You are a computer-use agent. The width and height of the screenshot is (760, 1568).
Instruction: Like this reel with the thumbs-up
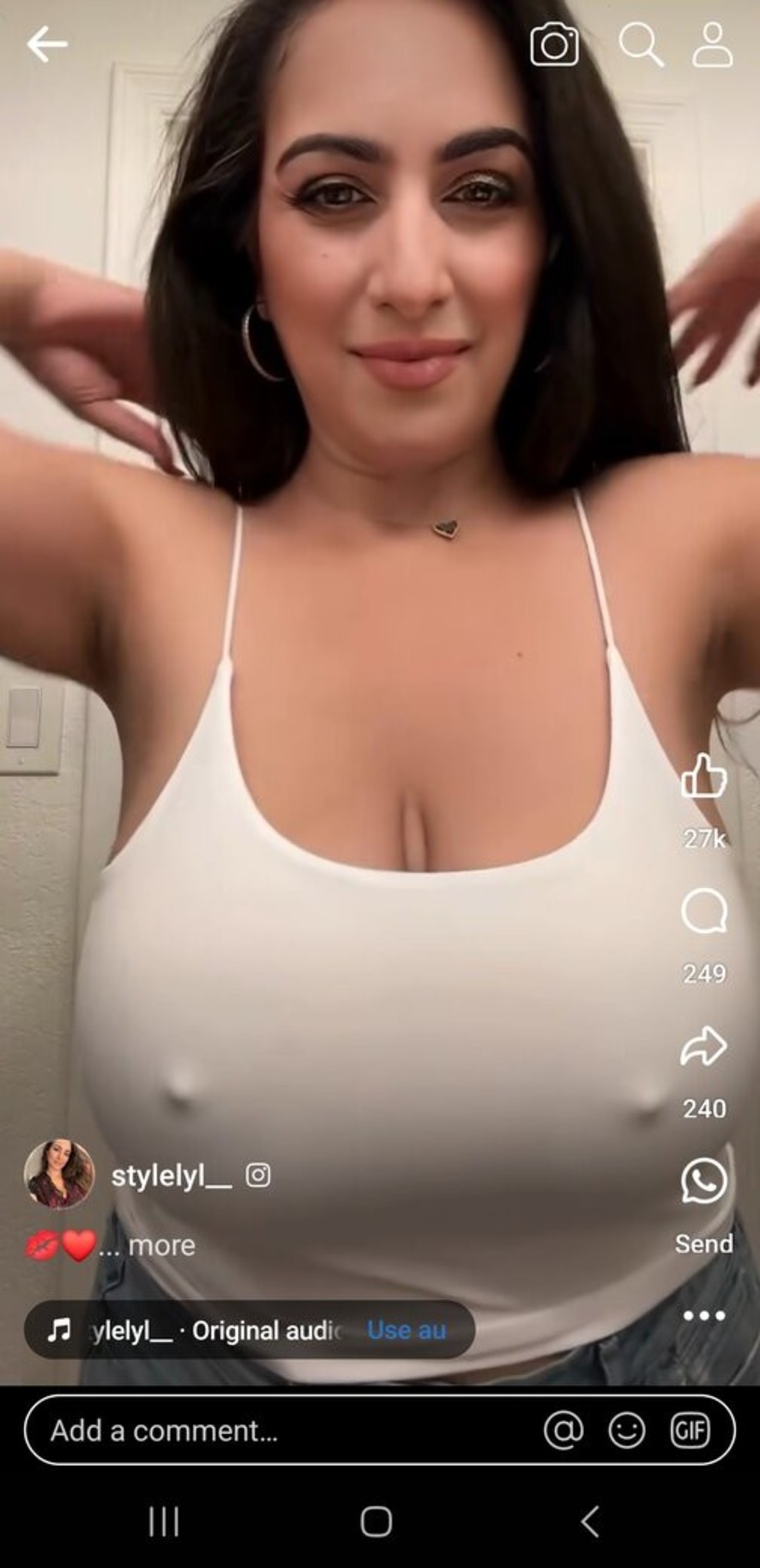704,775
